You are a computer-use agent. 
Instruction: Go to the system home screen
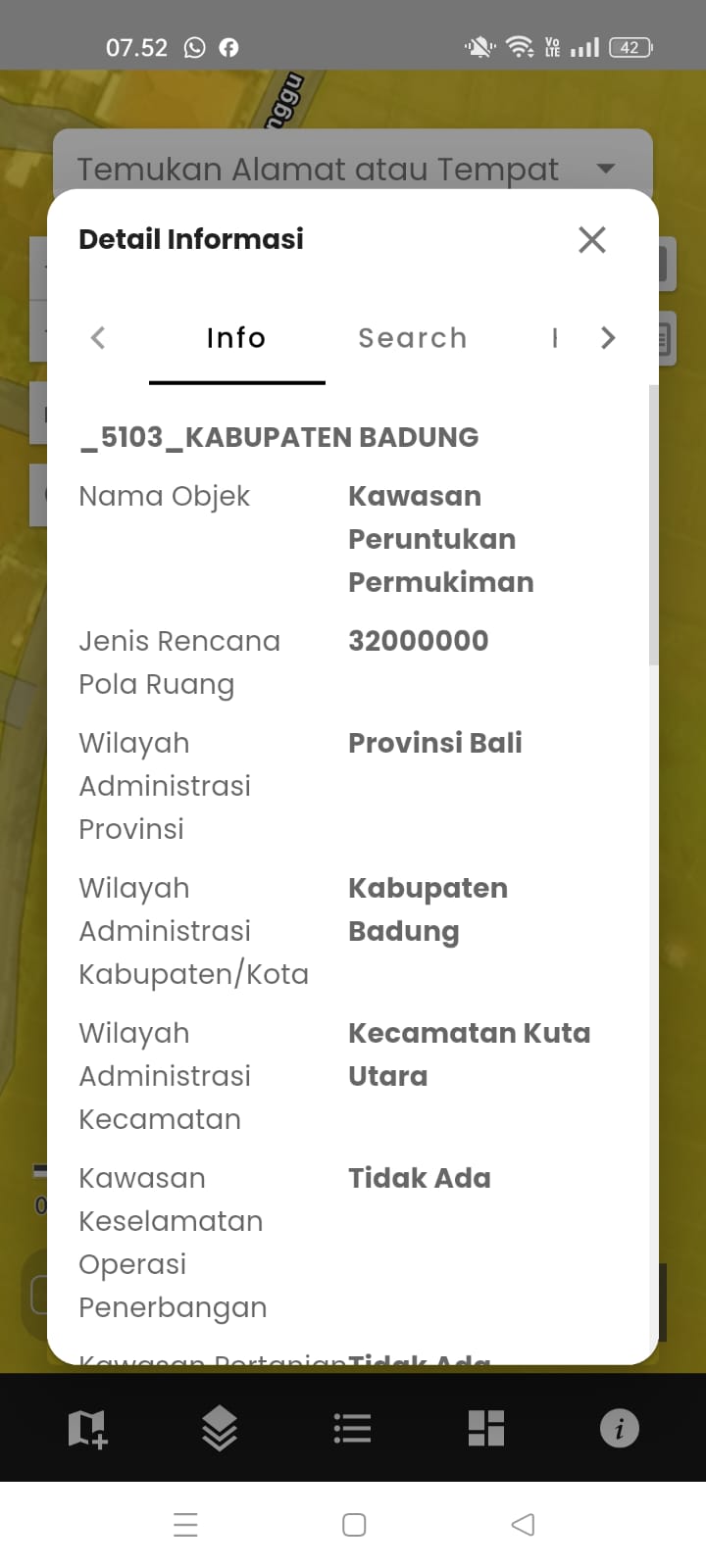pyautogui.click(x=354, y=1525)
